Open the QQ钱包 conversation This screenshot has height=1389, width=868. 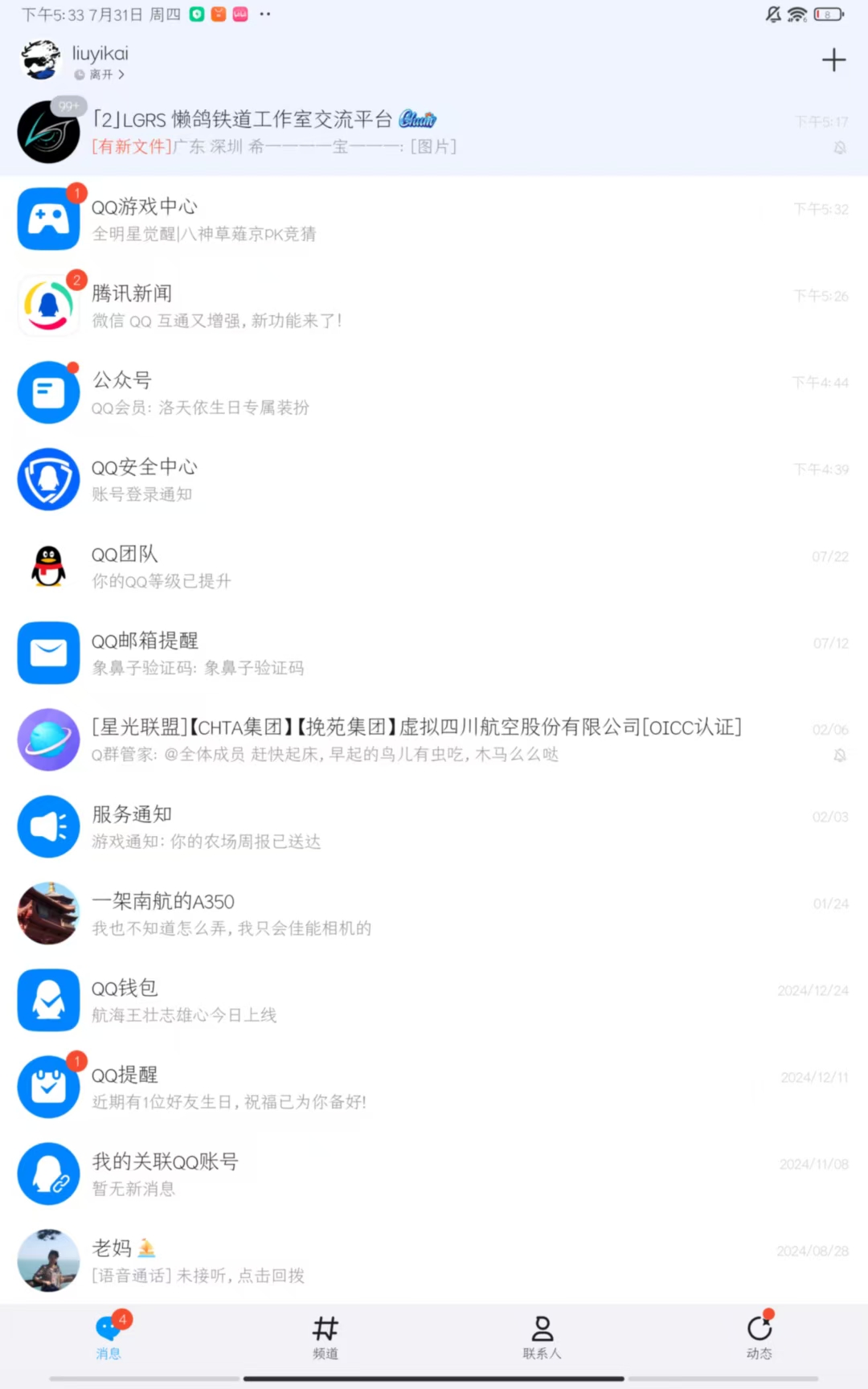point(434,1001)
